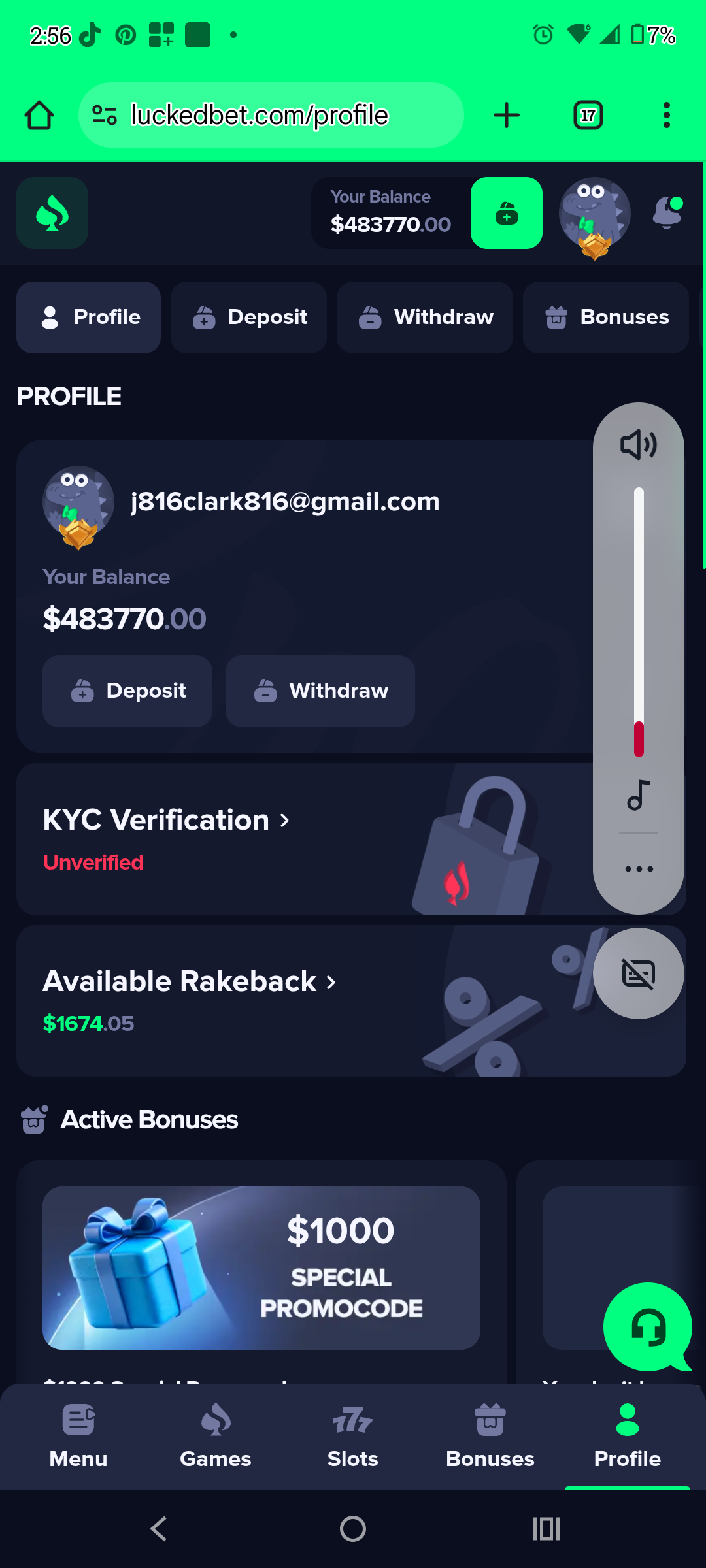Switch to the Withdraw tab beside Bonuses

(425, 318)
